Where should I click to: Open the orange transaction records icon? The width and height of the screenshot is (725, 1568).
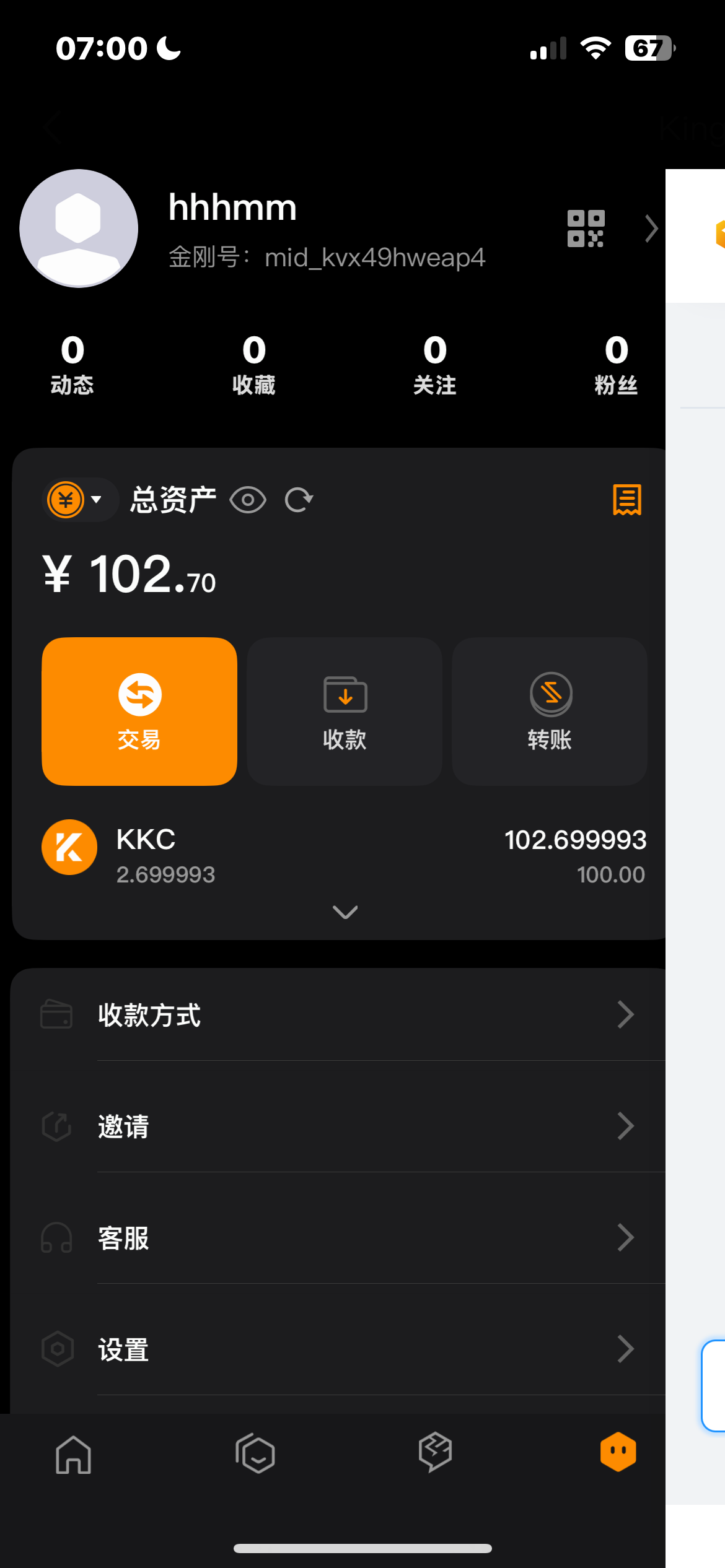(627, 499)
